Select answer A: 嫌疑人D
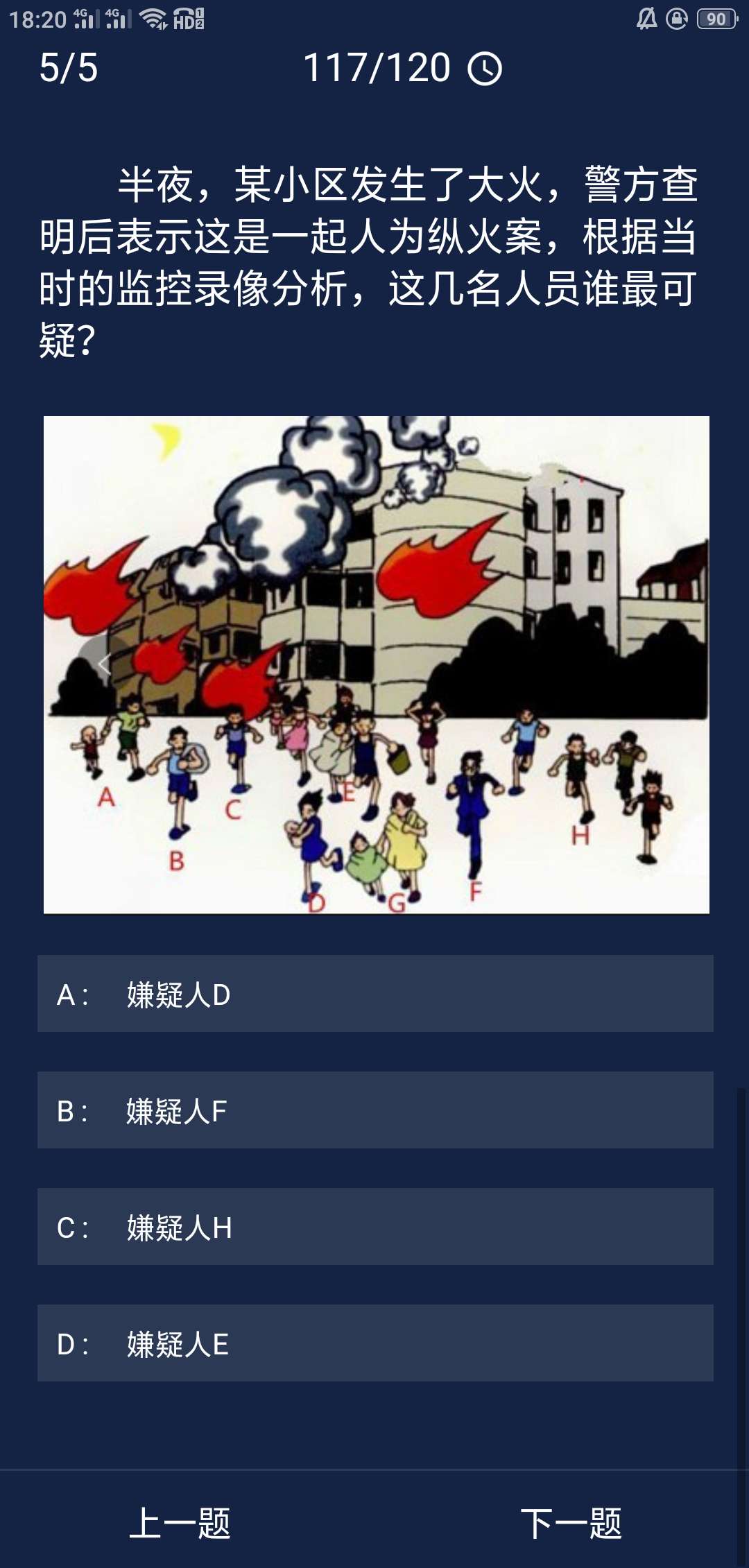Screen dimensions: 749x1568 pyautogui.click(x=374, y=994)
